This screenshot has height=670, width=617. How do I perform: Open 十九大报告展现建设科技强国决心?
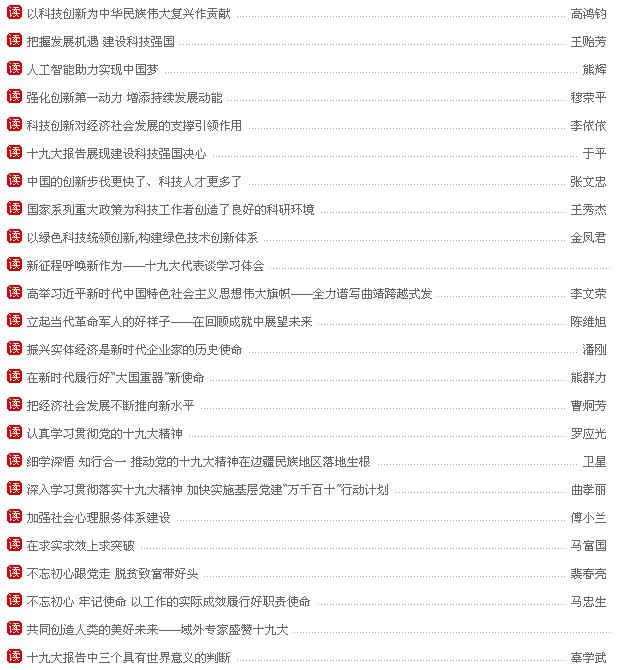116,154
